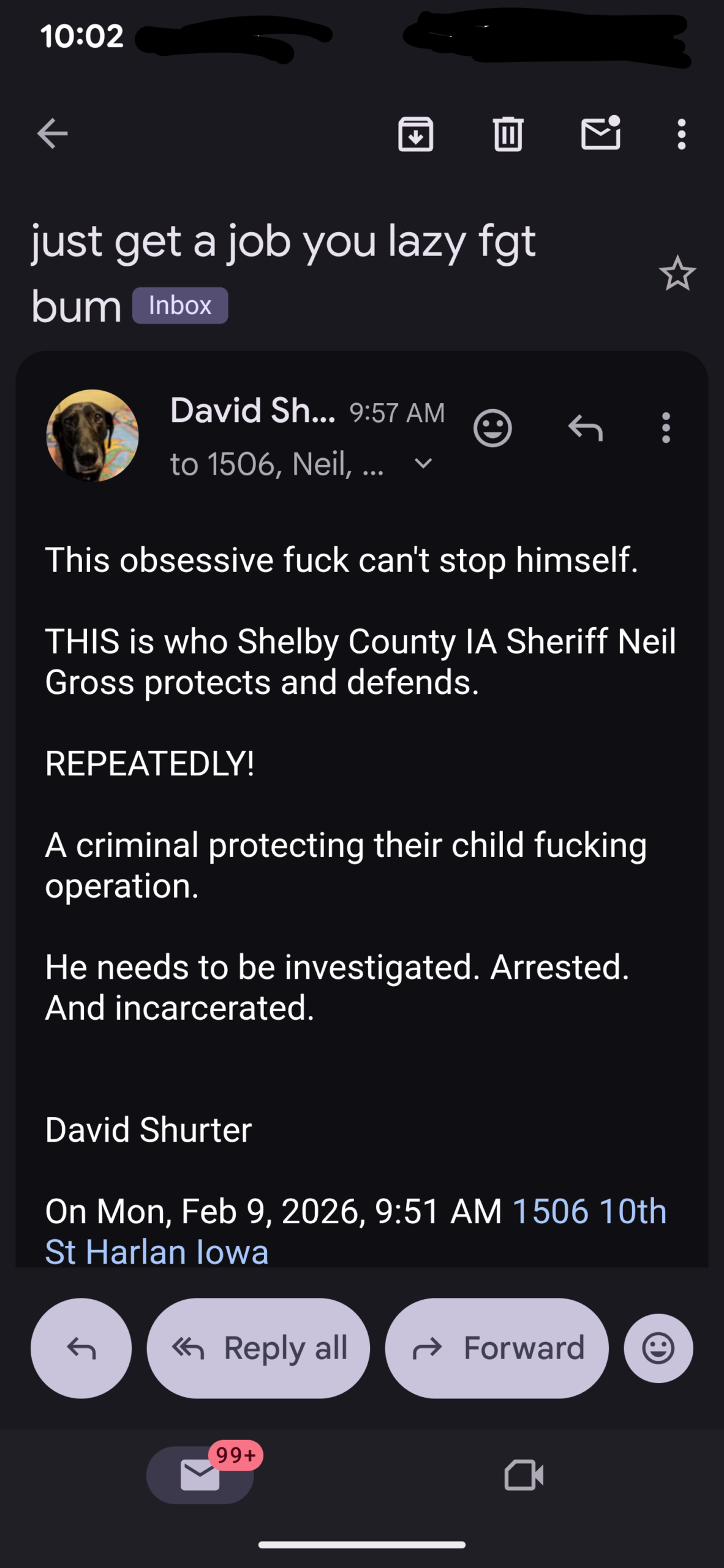
Task: View sender's profile picture
Action: pos(92,435)
